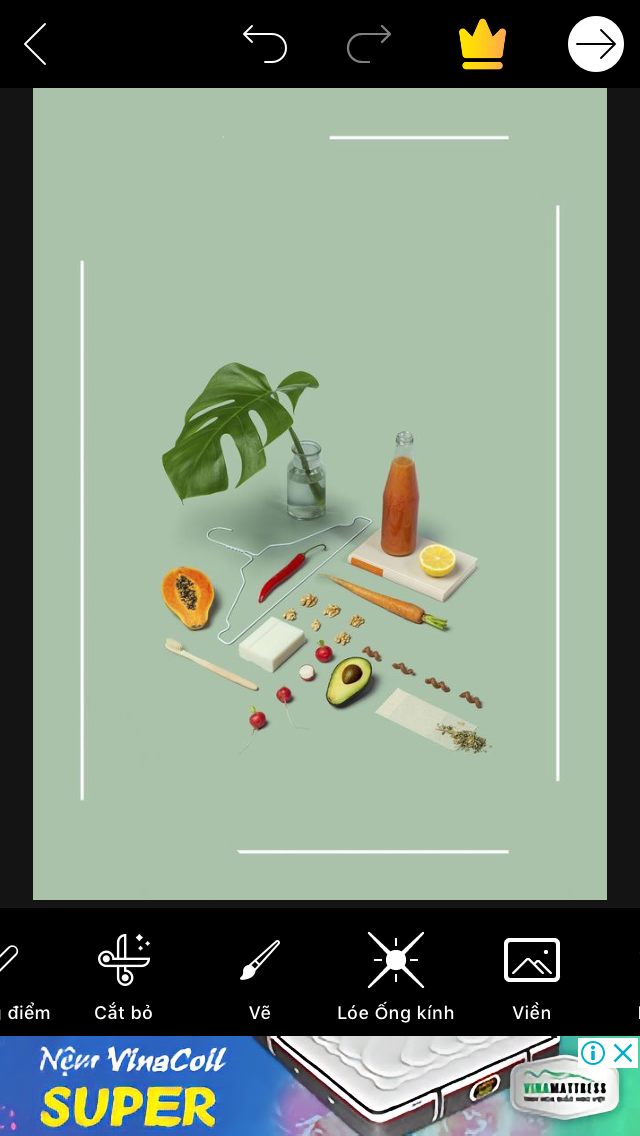Open the ad info icon
Screen dimensions: 640x1136
593,1052
